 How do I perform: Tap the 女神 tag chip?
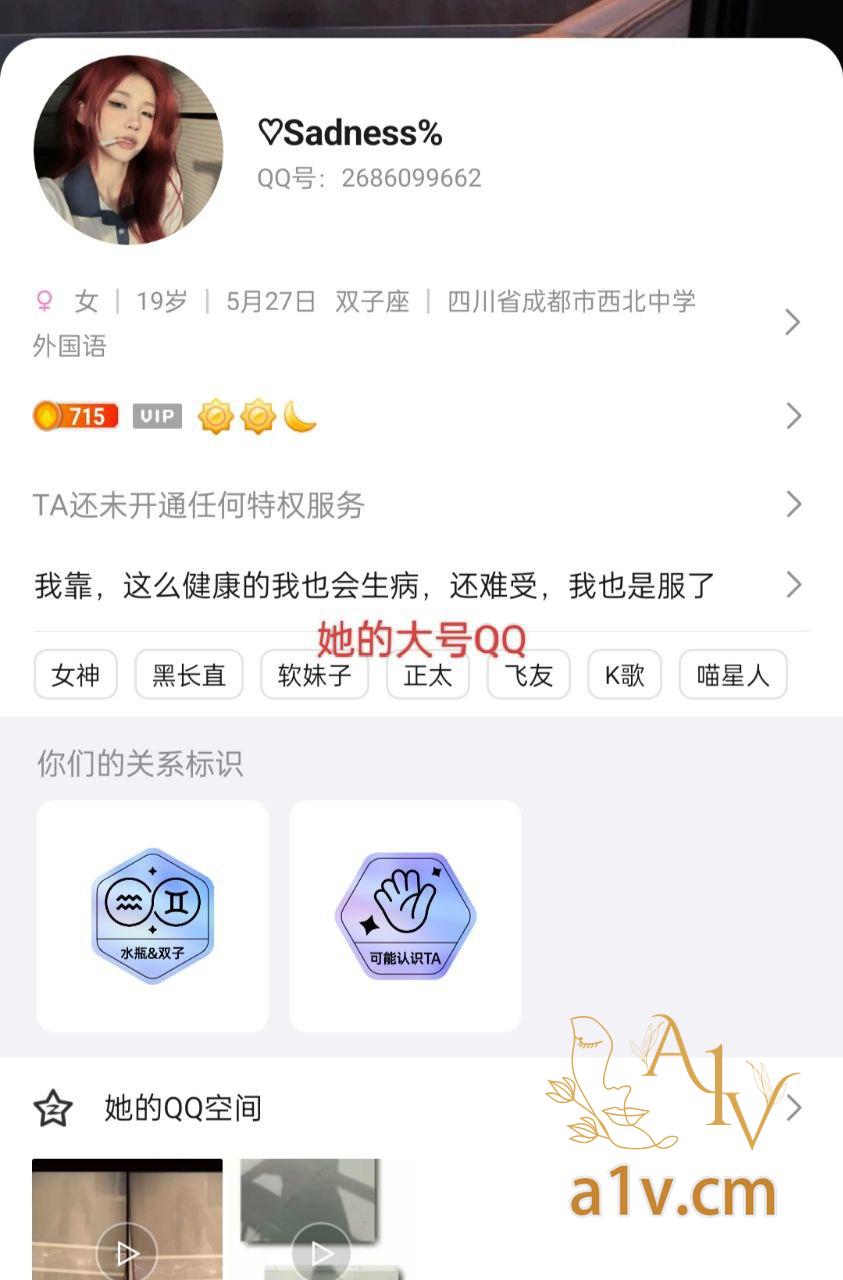(76, 675)
